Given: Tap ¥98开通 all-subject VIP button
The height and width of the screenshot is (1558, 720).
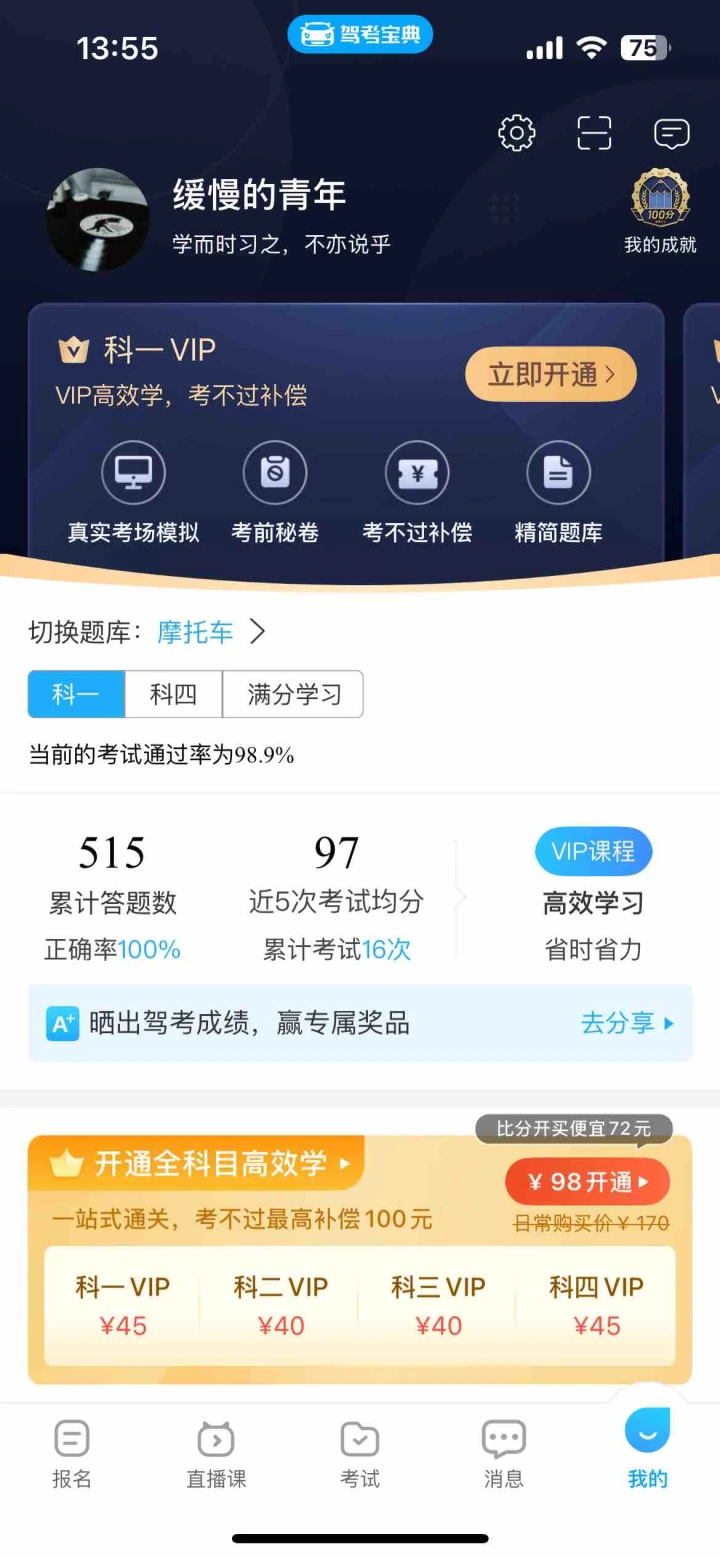Looking at the screenshot, I should click(587, 1182).
